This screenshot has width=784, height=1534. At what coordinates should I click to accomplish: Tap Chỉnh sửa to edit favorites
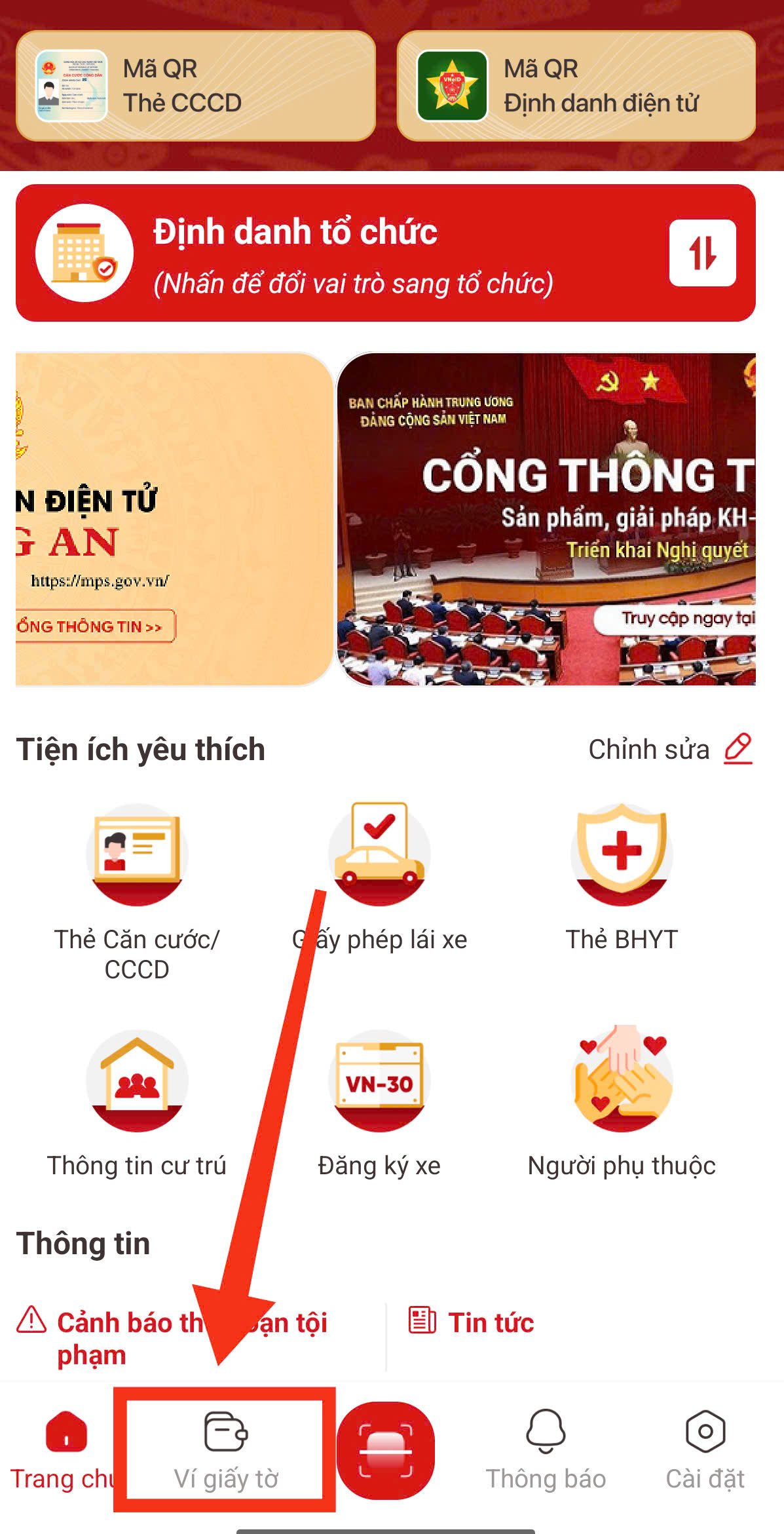pos(669,750)
